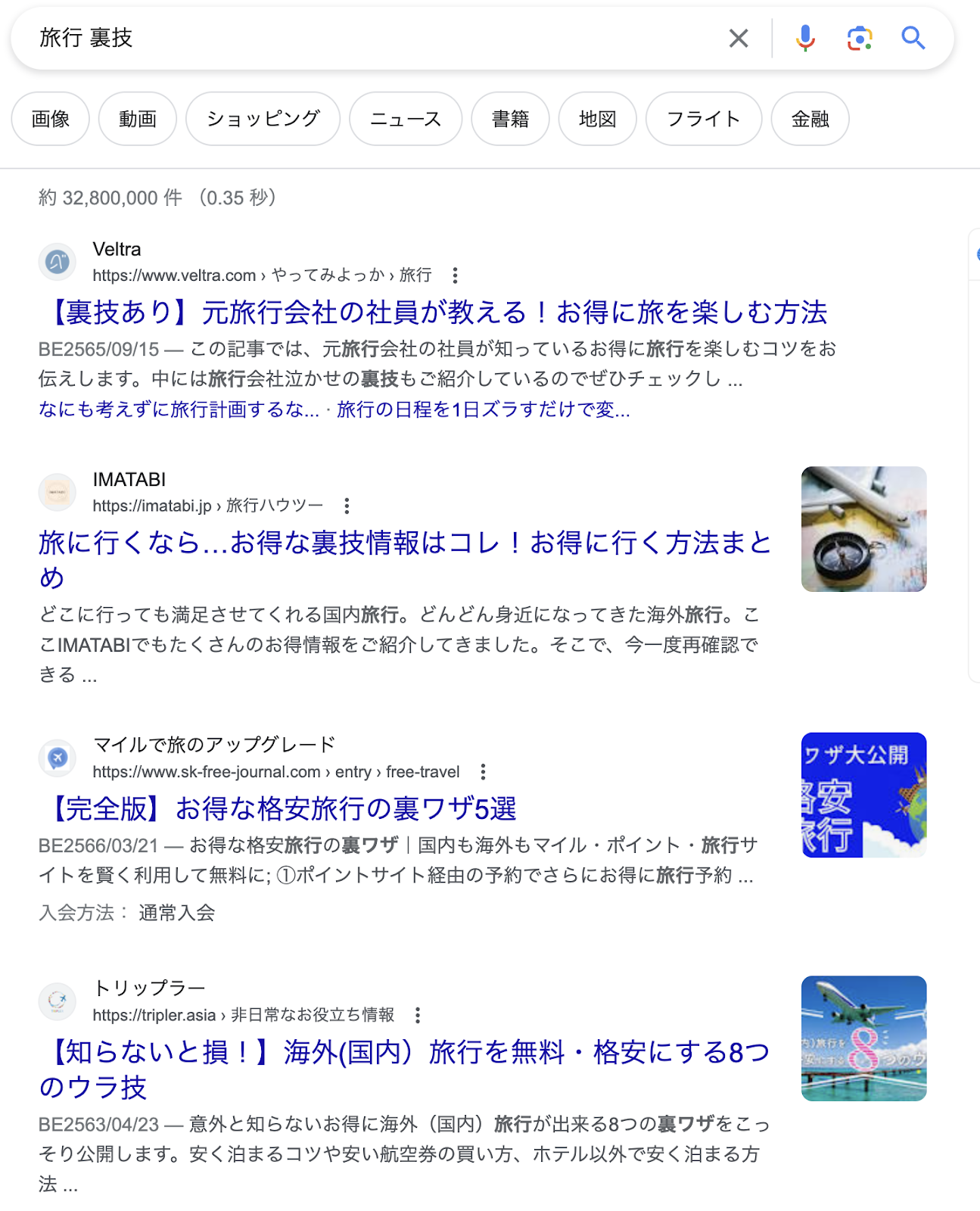Switch to 書籍 results

pyautogui.click(x=510, y=119)
